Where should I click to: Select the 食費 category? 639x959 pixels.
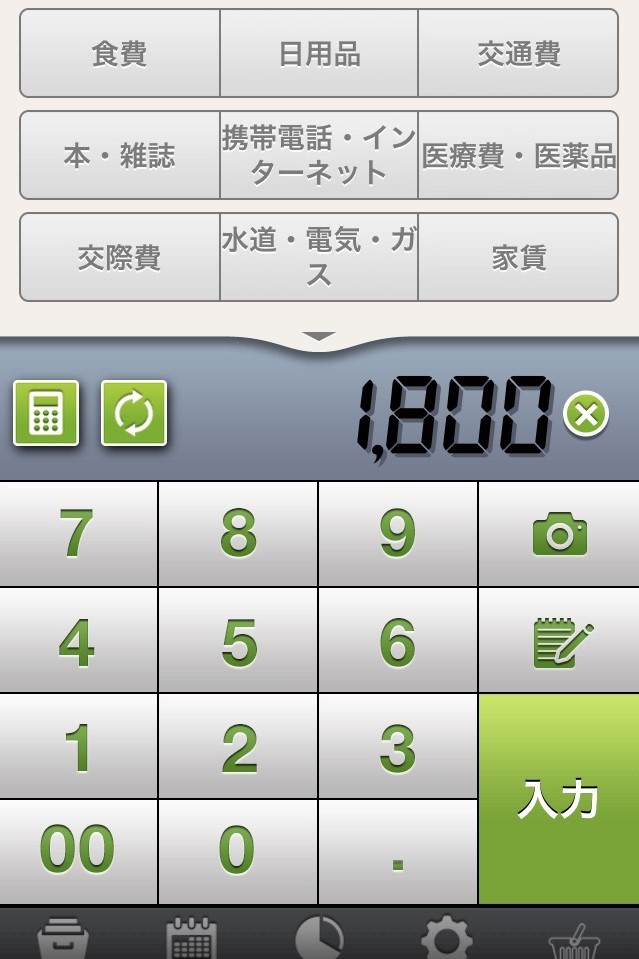[x=120, y=54]
